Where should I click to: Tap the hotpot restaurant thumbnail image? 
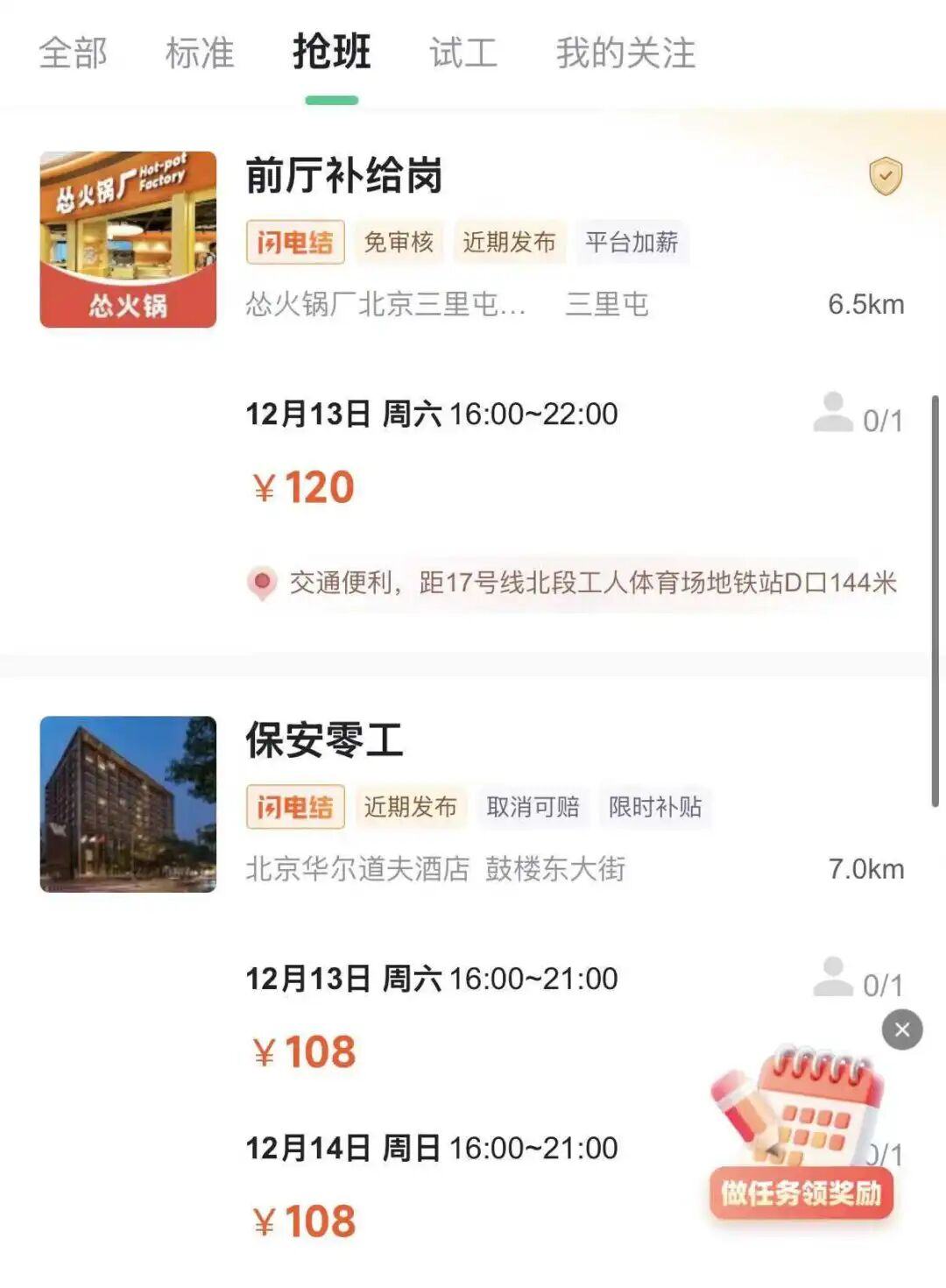pos(127,237)
